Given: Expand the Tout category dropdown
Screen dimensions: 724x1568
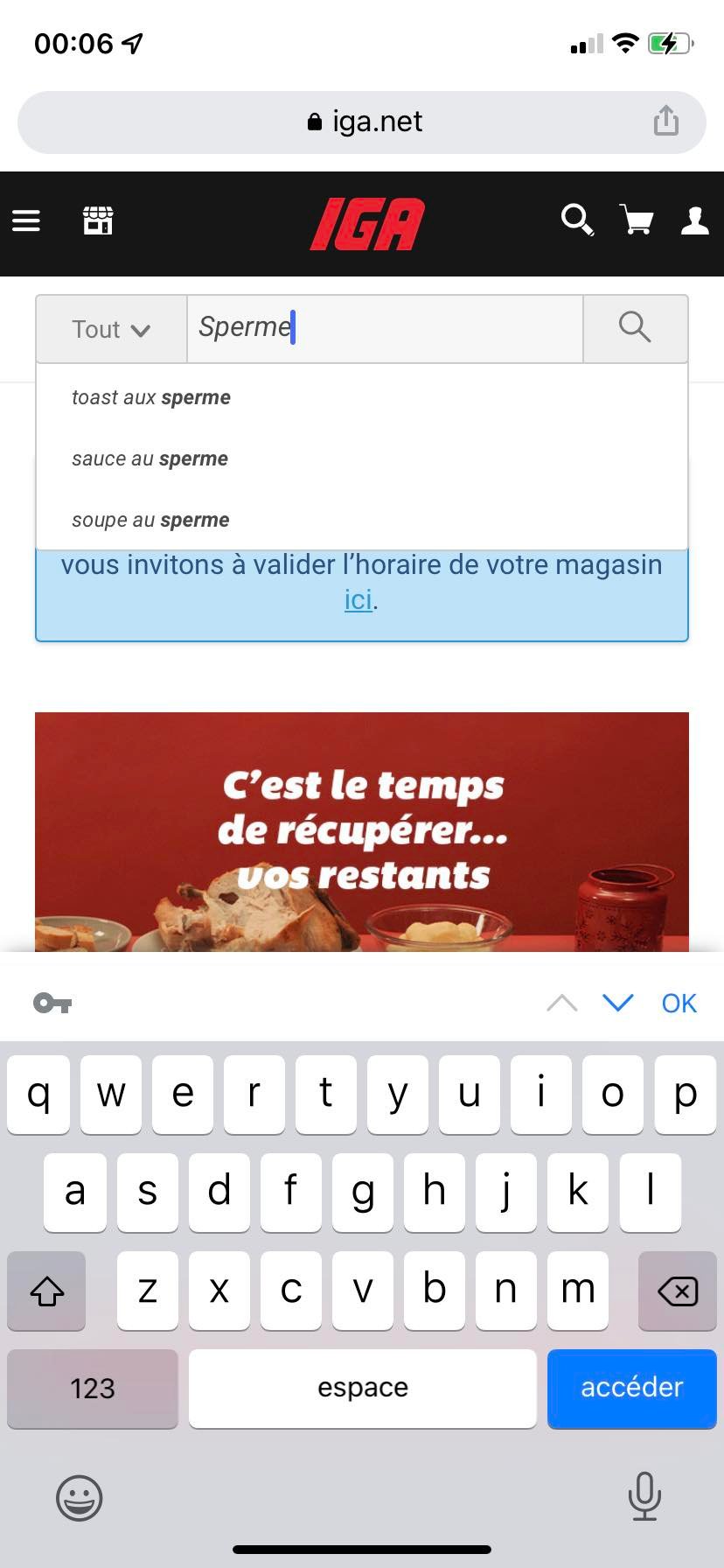Looking at the screenshot, I should (x=111, y=329).
